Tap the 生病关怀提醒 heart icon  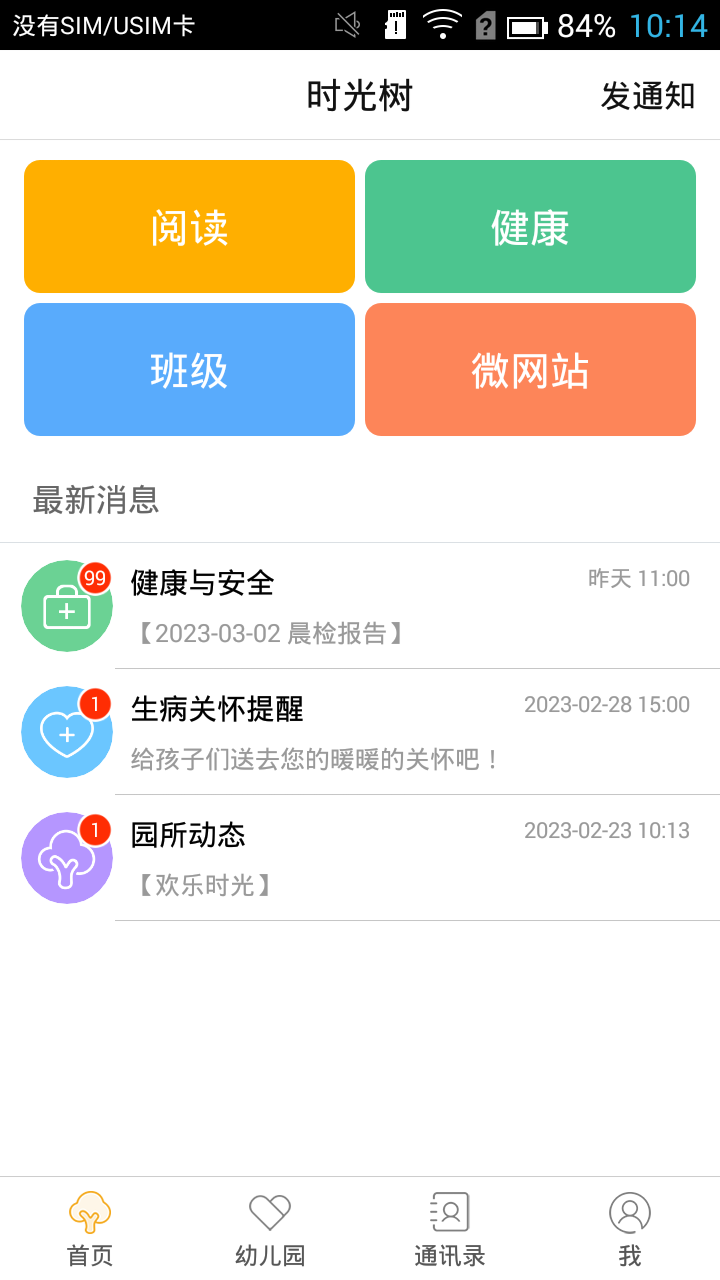pyautogui.click(x=66, y=732)
